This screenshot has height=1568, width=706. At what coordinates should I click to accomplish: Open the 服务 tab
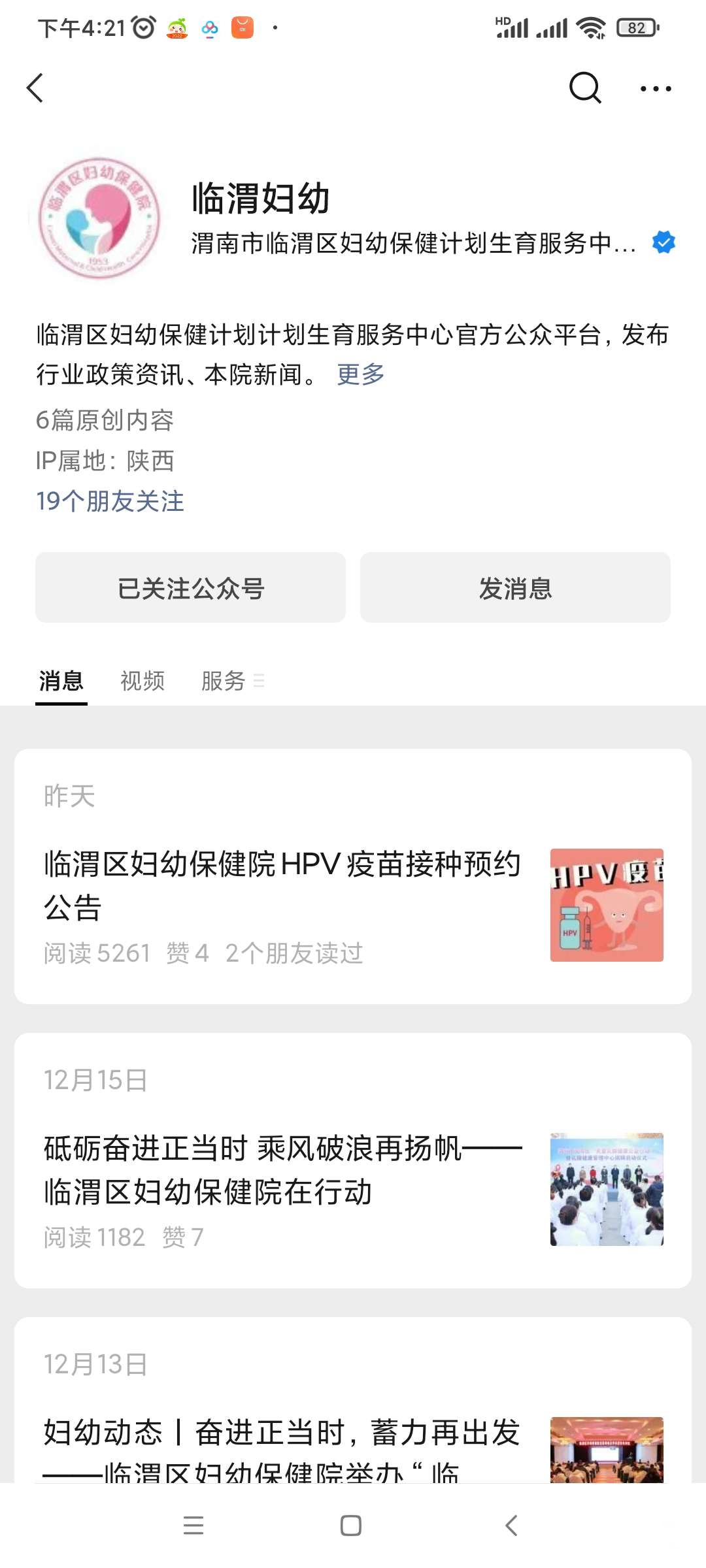224,681
